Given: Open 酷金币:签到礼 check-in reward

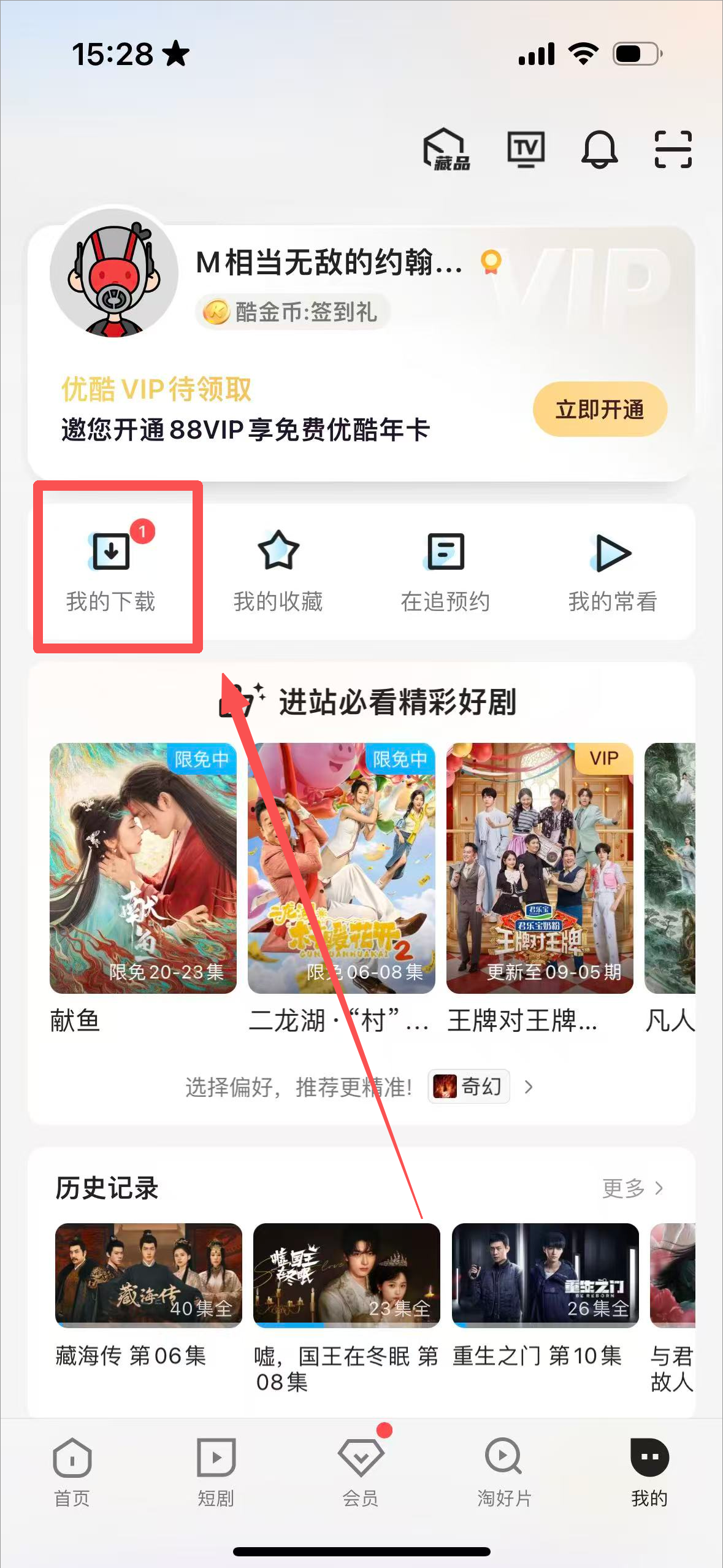Looking at the screenshot, I should pos(293,312).
